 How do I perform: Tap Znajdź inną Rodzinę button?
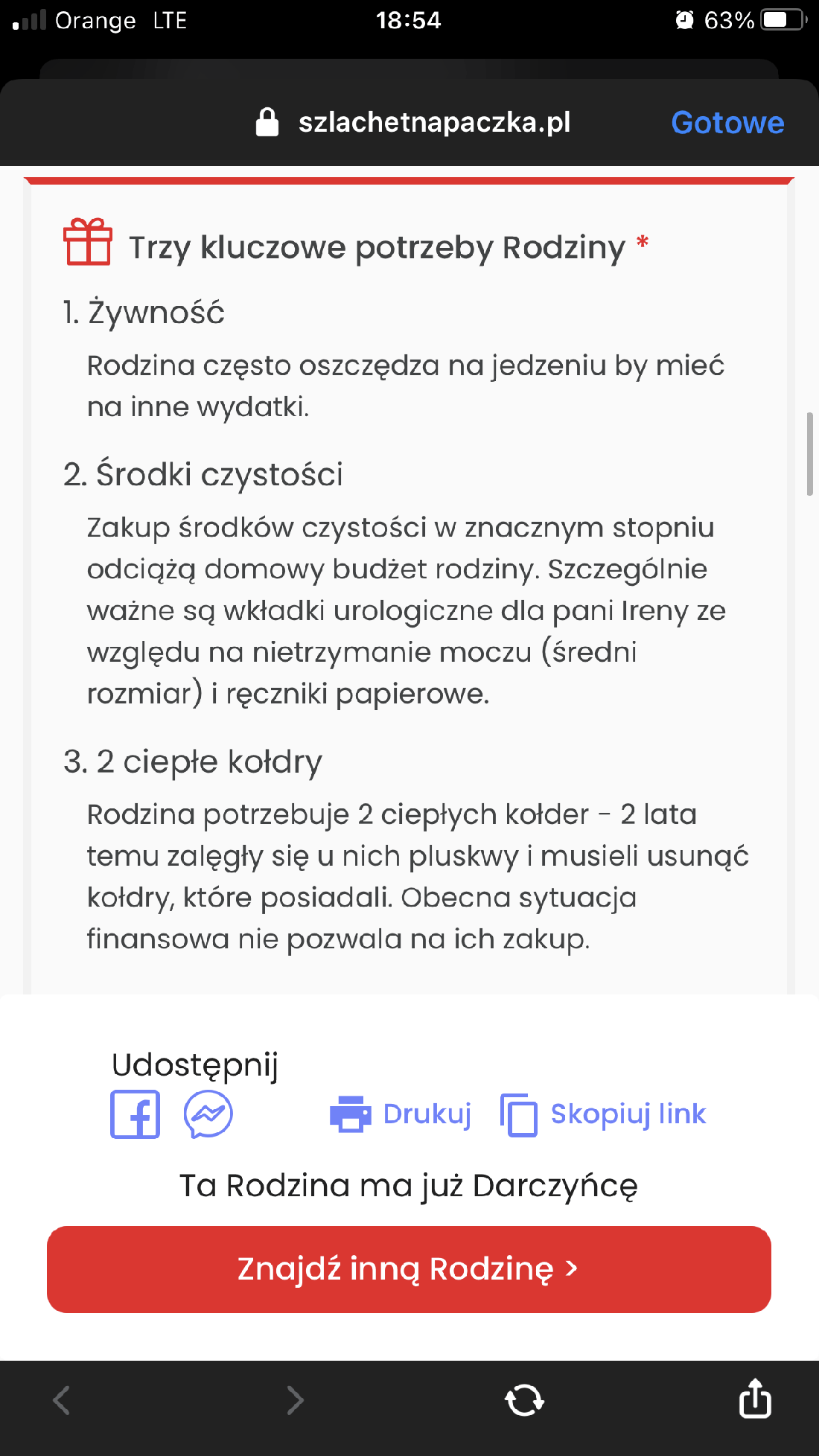409,1269
